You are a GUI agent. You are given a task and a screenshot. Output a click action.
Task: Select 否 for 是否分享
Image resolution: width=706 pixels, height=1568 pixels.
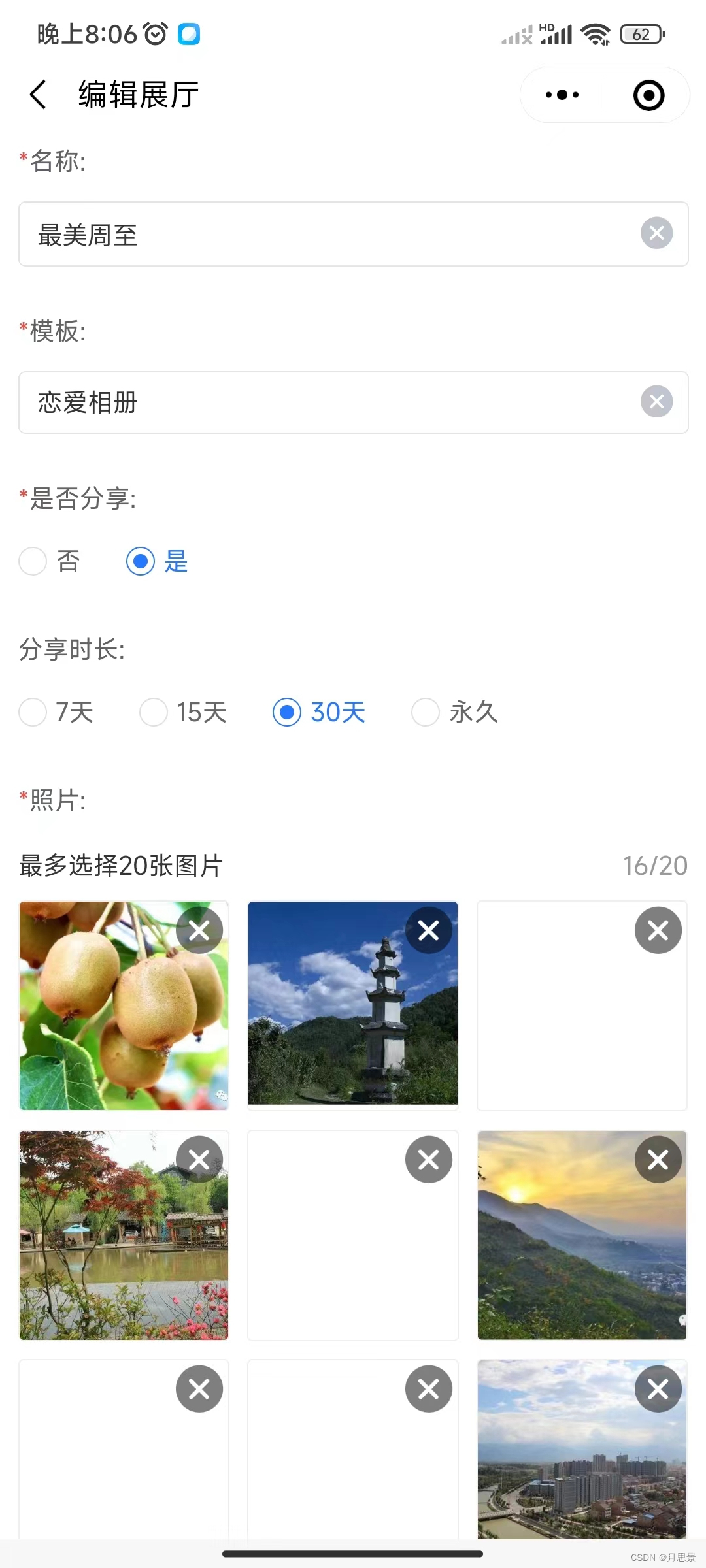(33, 561)
